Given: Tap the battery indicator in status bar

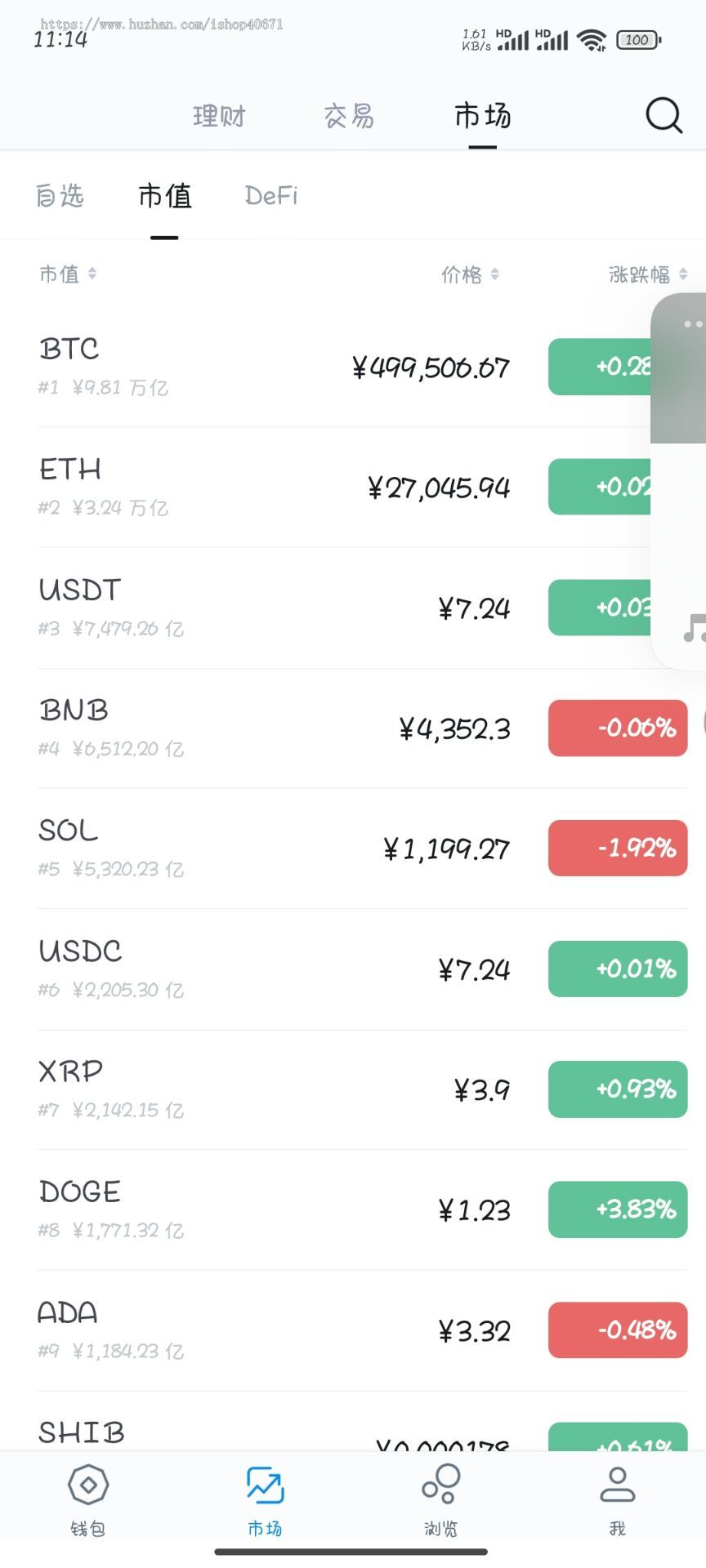Looking at the screenshot, I should click(x=637, y=39).
